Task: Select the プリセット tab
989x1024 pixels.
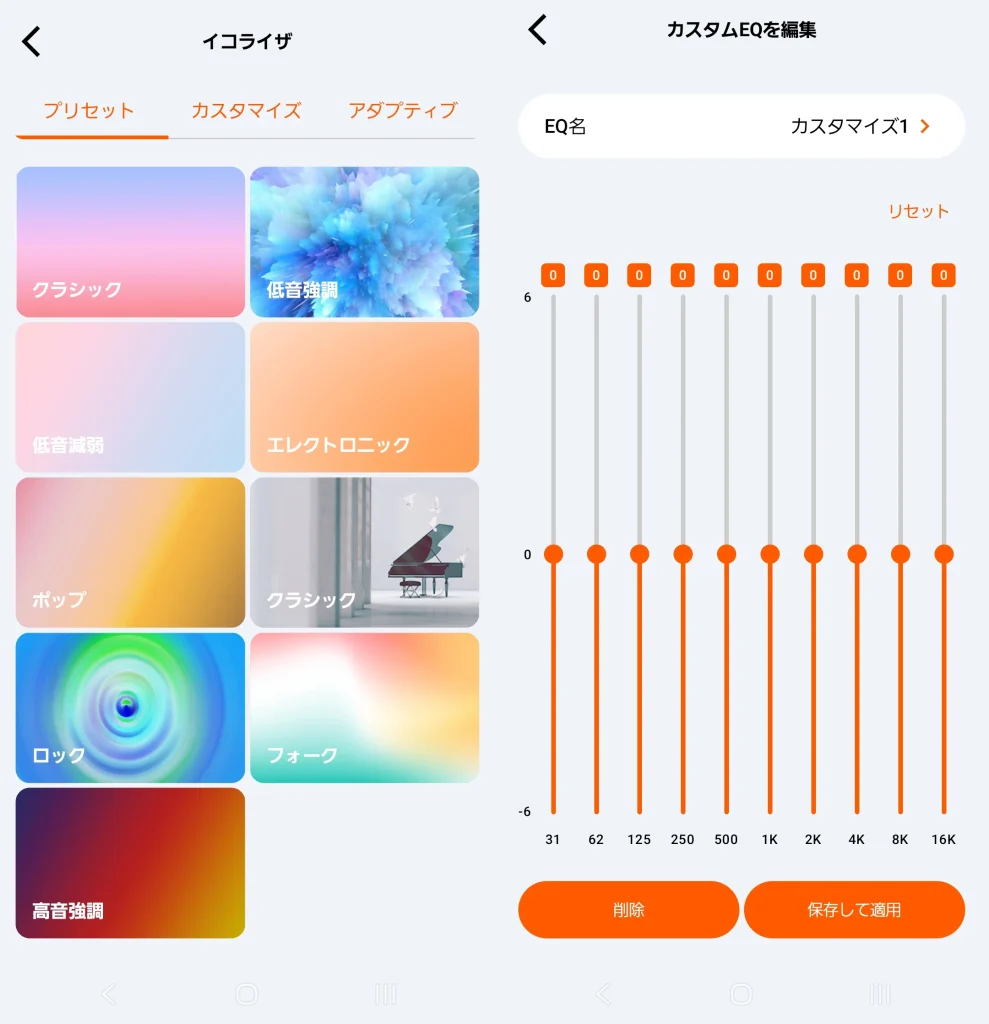Action: coord(88,111)
